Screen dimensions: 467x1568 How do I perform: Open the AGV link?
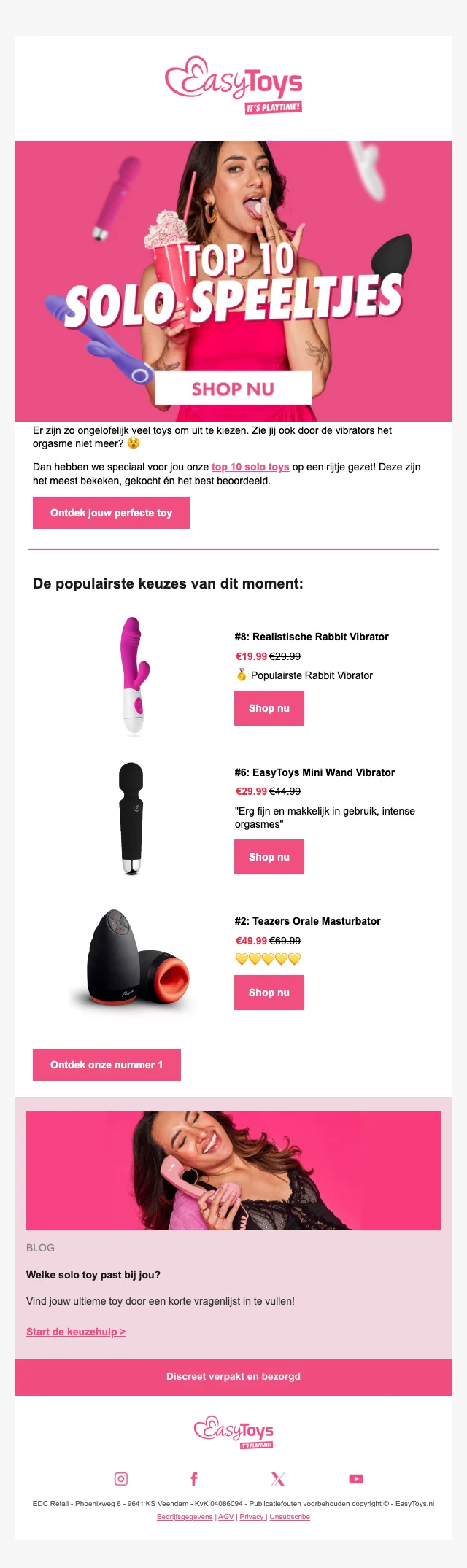point(226,1517)
